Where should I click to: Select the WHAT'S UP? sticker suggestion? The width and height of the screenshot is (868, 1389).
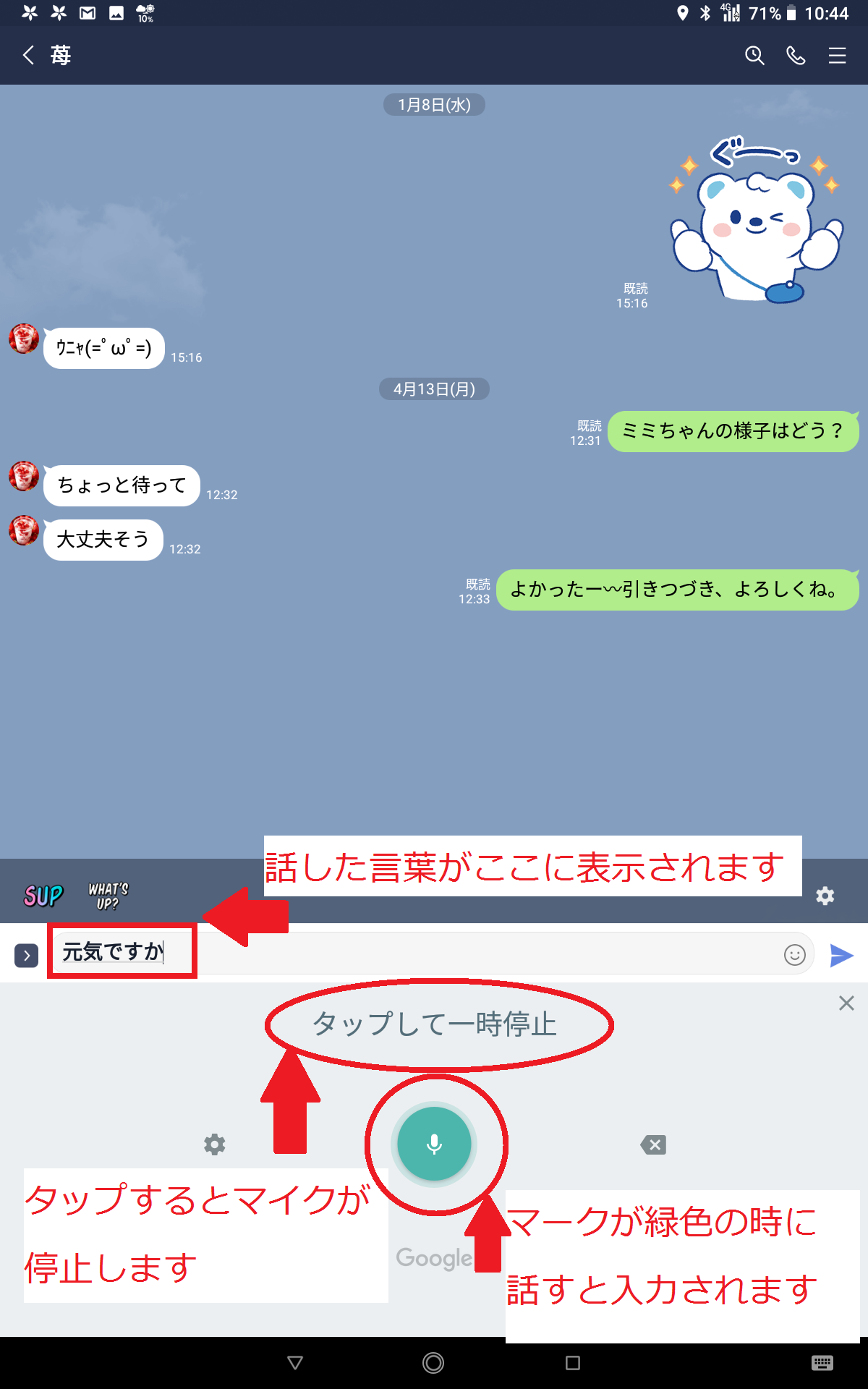(x=108, y=896)
